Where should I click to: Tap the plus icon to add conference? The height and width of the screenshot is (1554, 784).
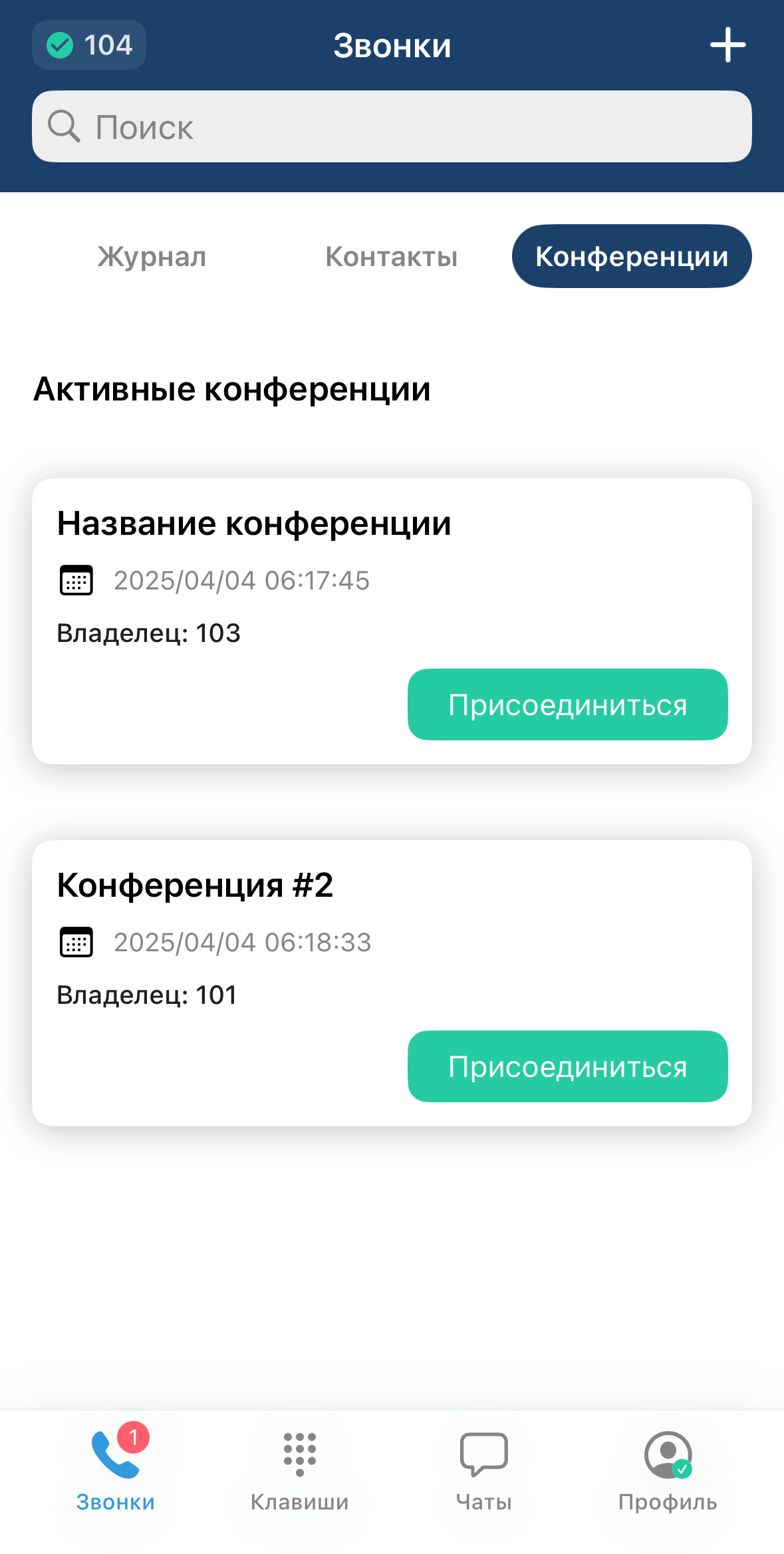pyautogui.click(x=727, y=45)
